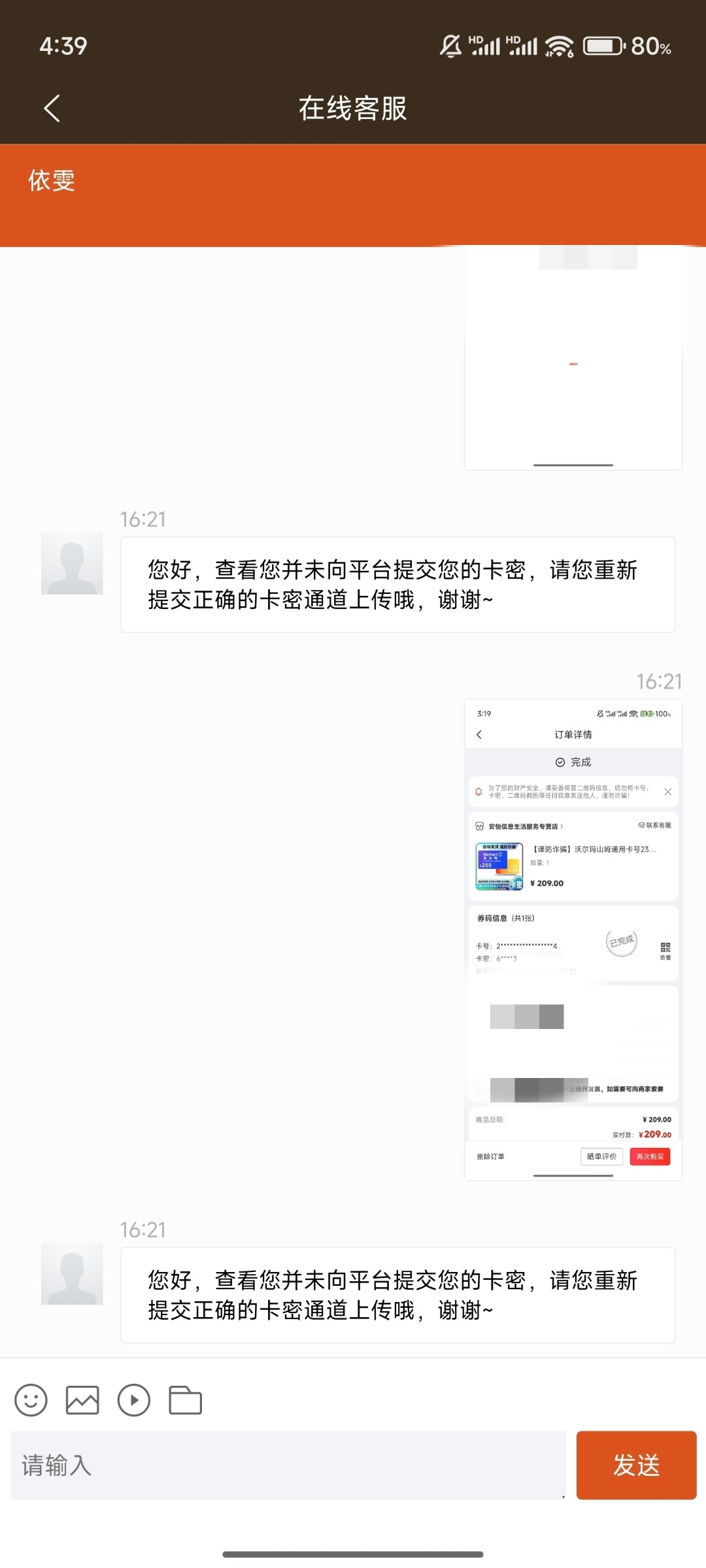This screenshot has width=706, height=1568.
Task: View the partially visible image message above
Action: [573, 358]
